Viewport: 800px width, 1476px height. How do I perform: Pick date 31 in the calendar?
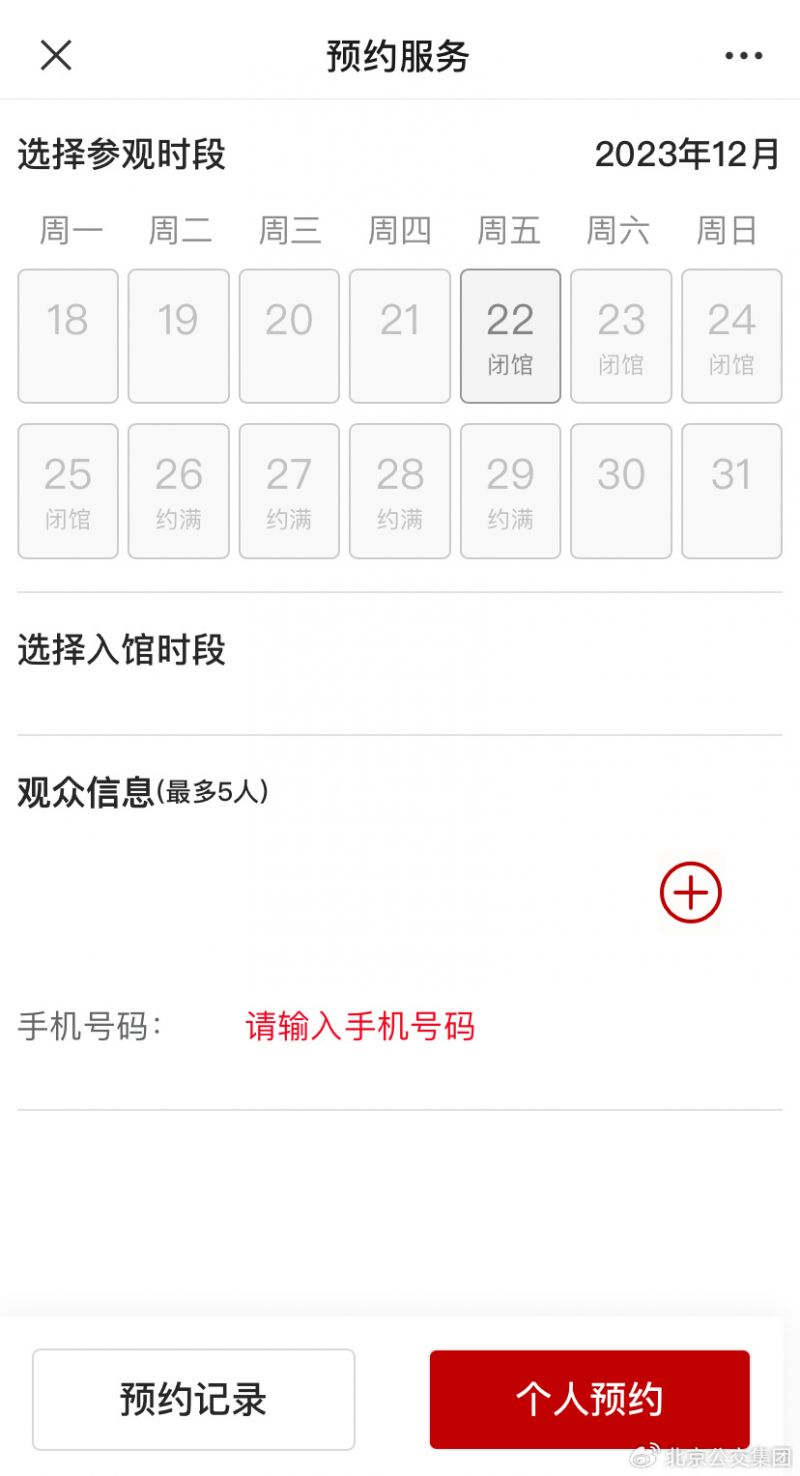click(x=732, y=491)
